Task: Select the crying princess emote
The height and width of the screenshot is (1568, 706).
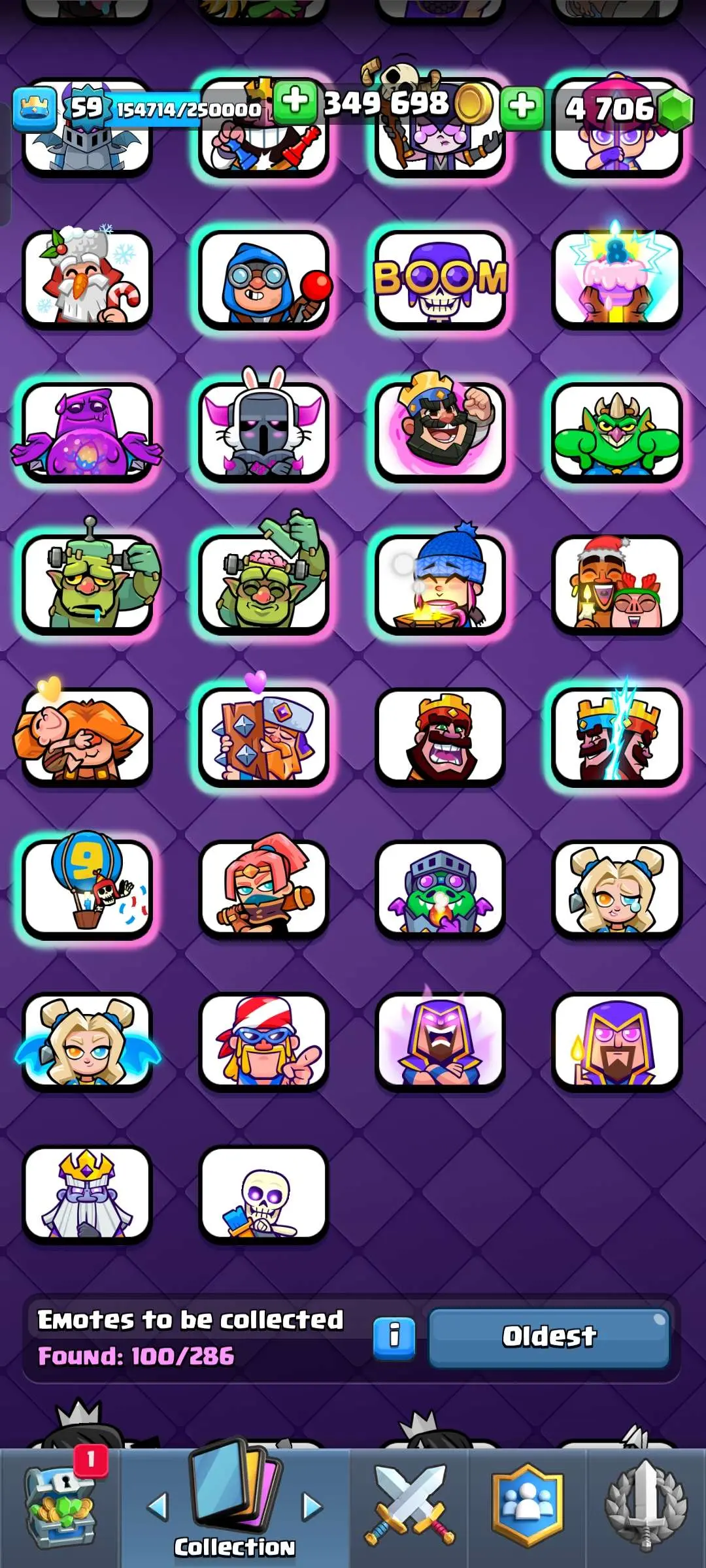Action: pos(616,889)
